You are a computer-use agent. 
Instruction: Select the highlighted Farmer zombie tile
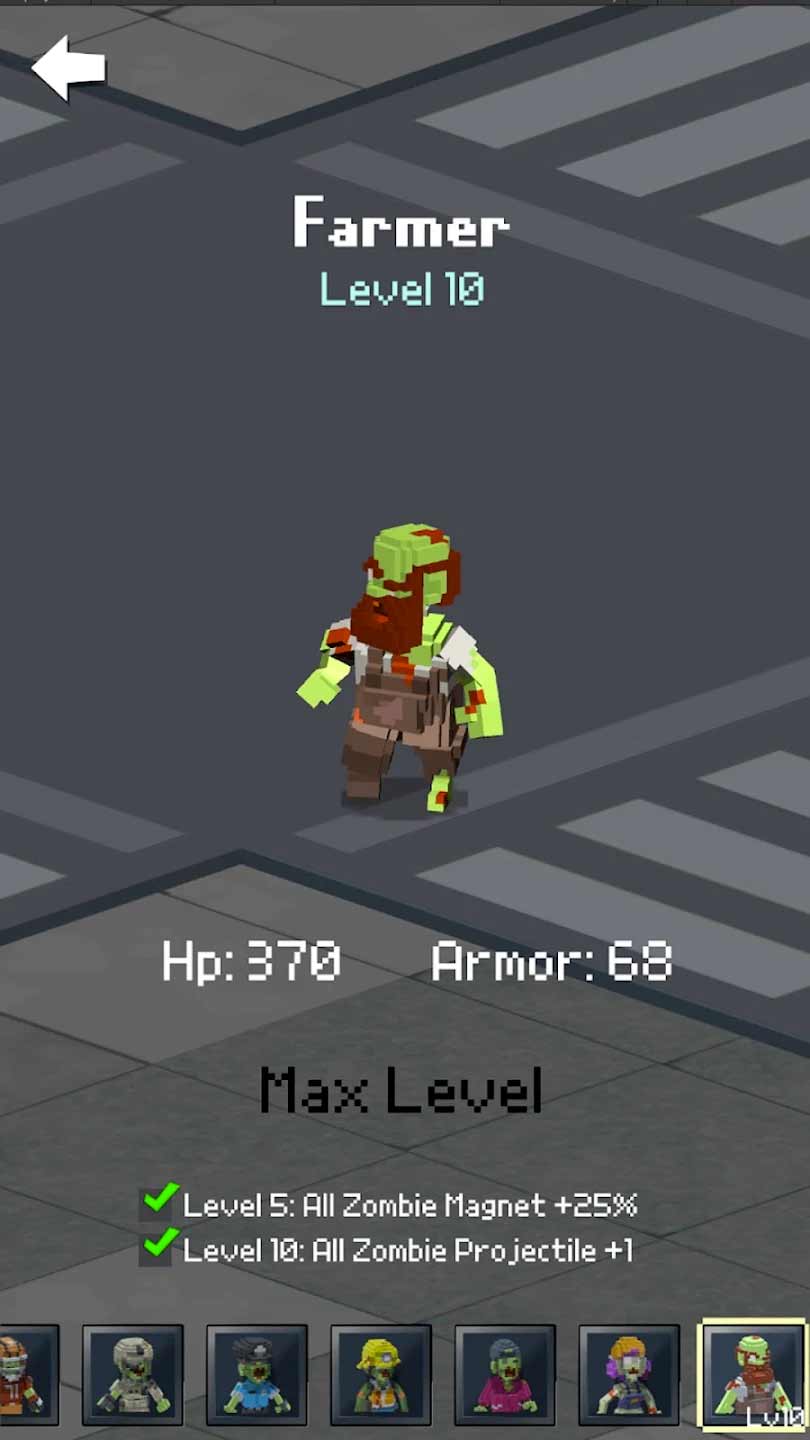pyautogui.click(x=755, y=1373)
